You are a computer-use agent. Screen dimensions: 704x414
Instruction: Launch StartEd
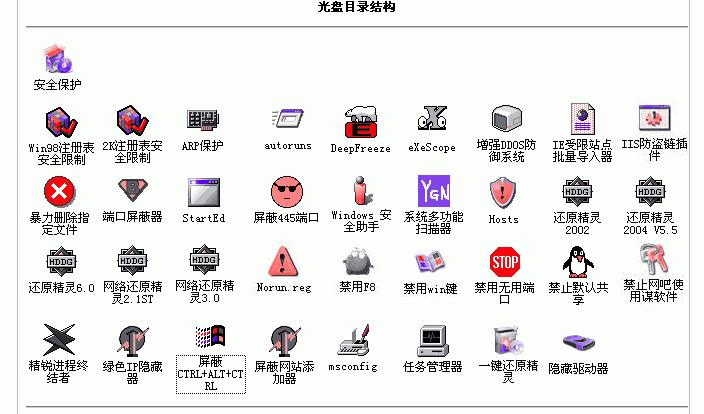tap(203, 192)
